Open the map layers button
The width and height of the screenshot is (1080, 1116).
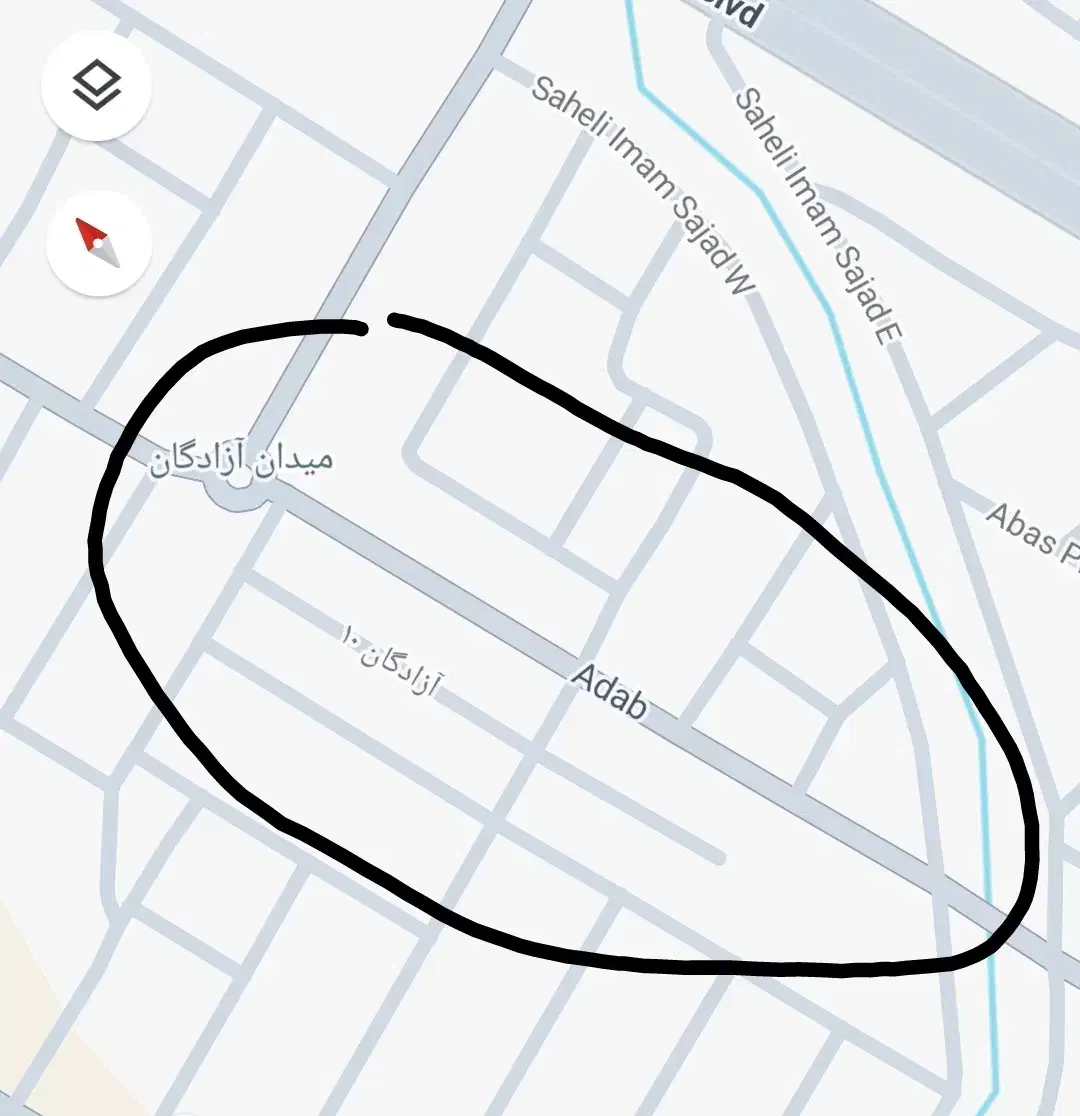coord(96,85)
